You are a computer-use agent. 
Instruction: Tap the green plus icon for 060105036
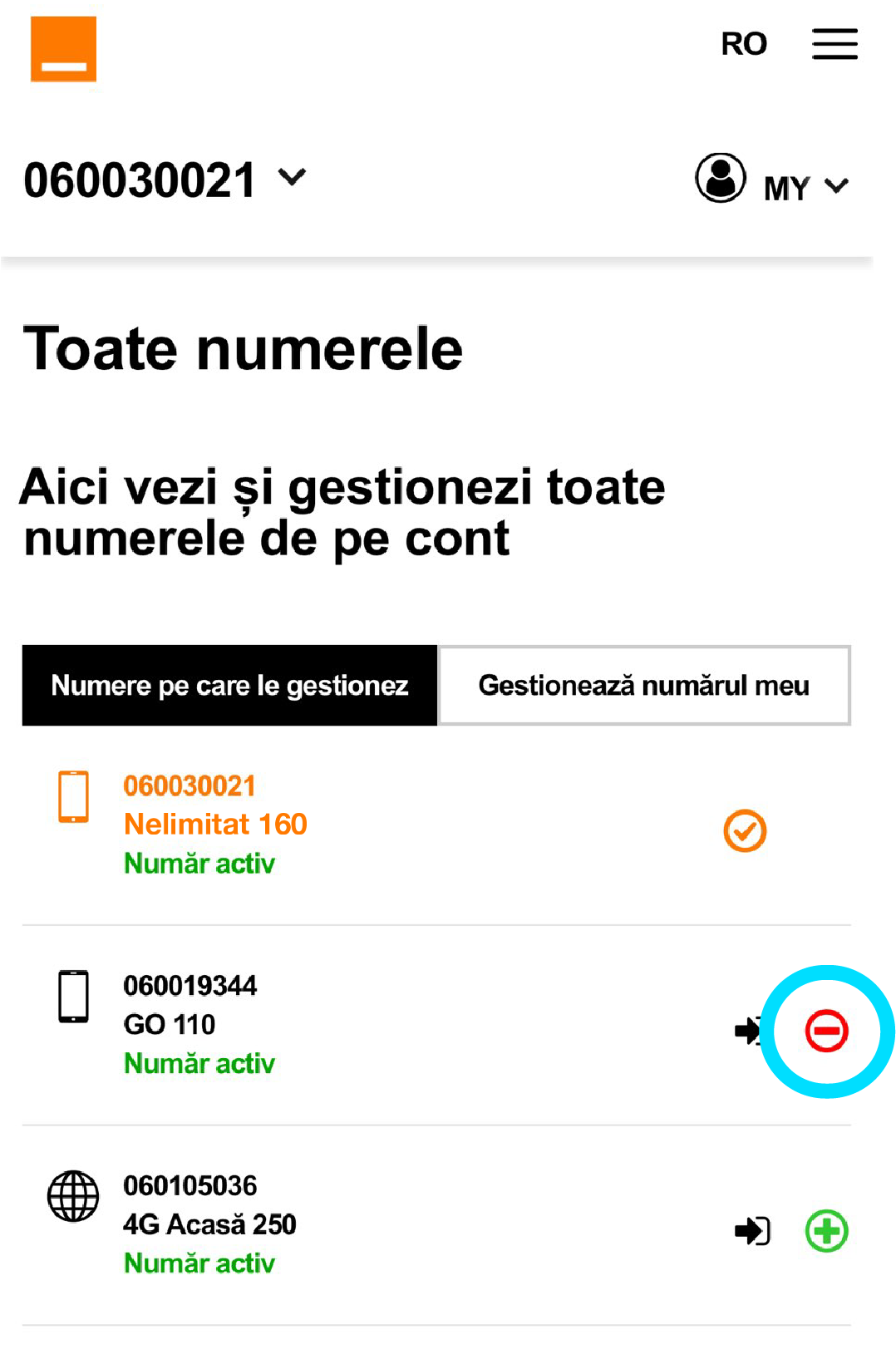[826, 1231]
